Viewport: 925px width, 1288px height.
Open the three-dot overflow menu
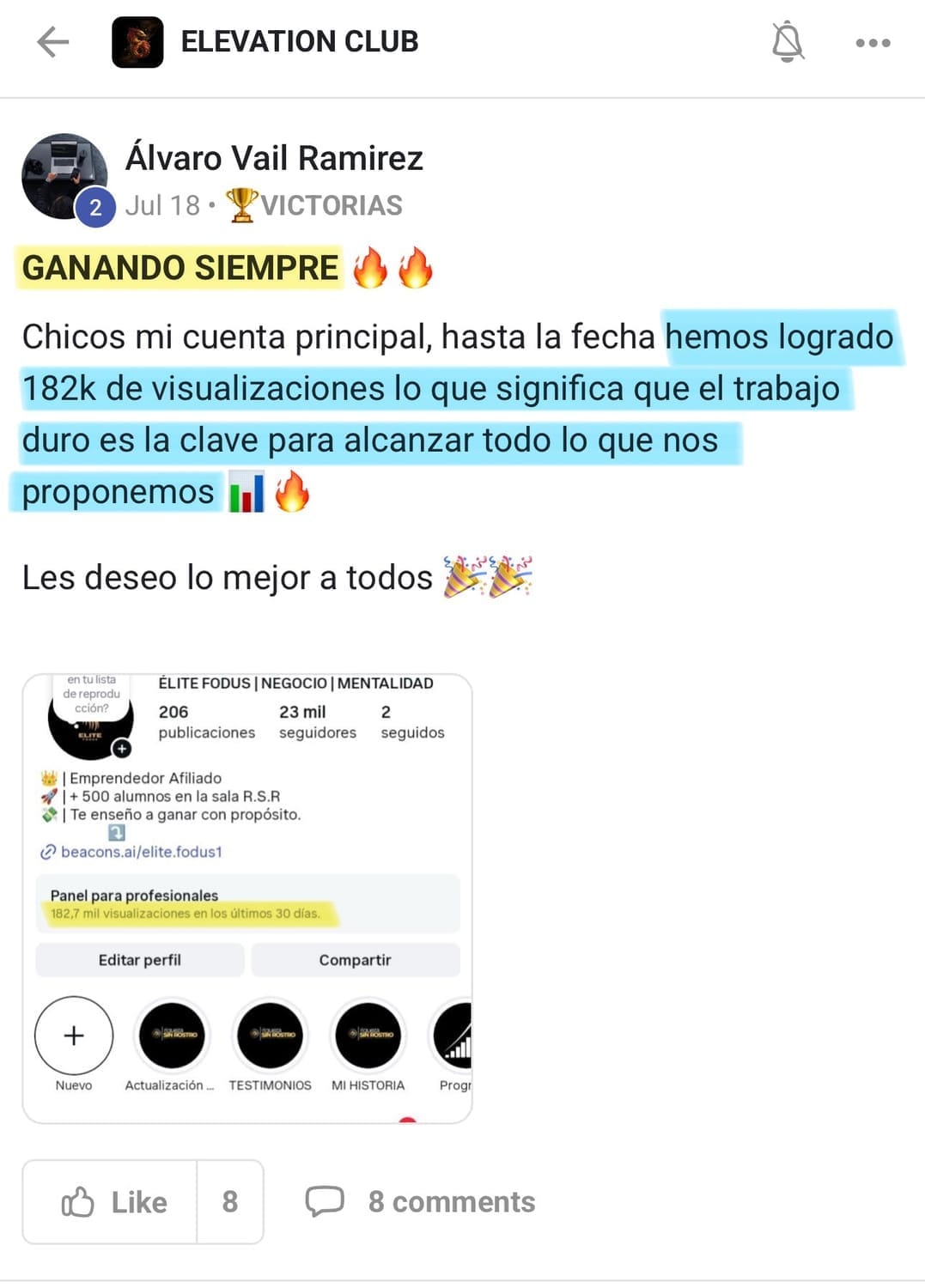pyautogui.click(x=873, y=42)
